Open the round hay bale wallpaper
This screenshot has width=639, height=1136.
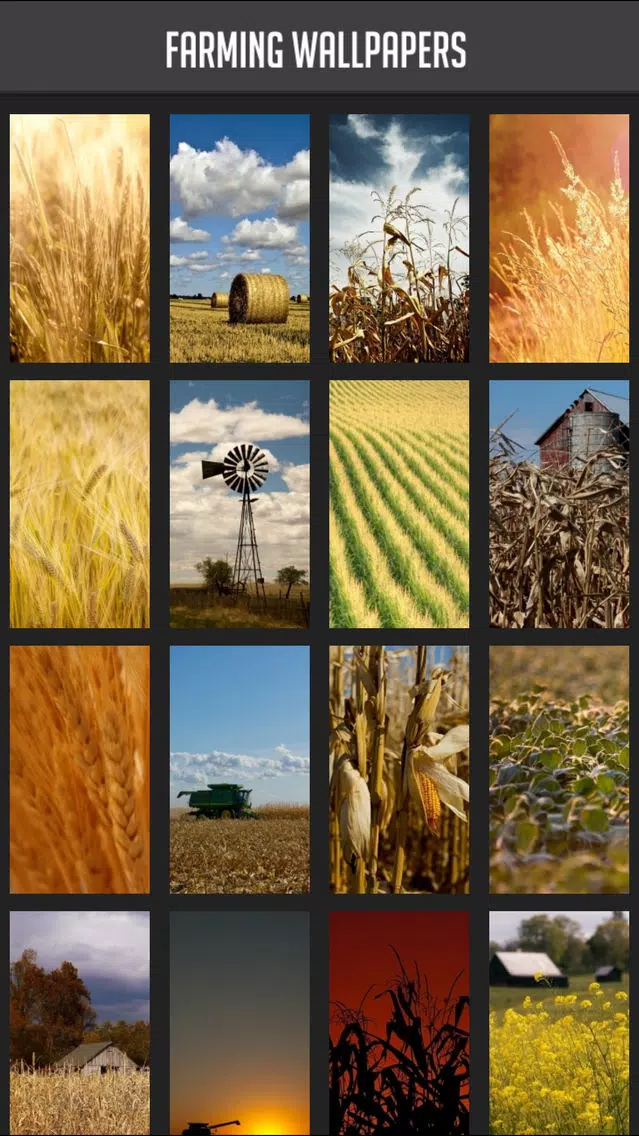[x=239, y=238]
